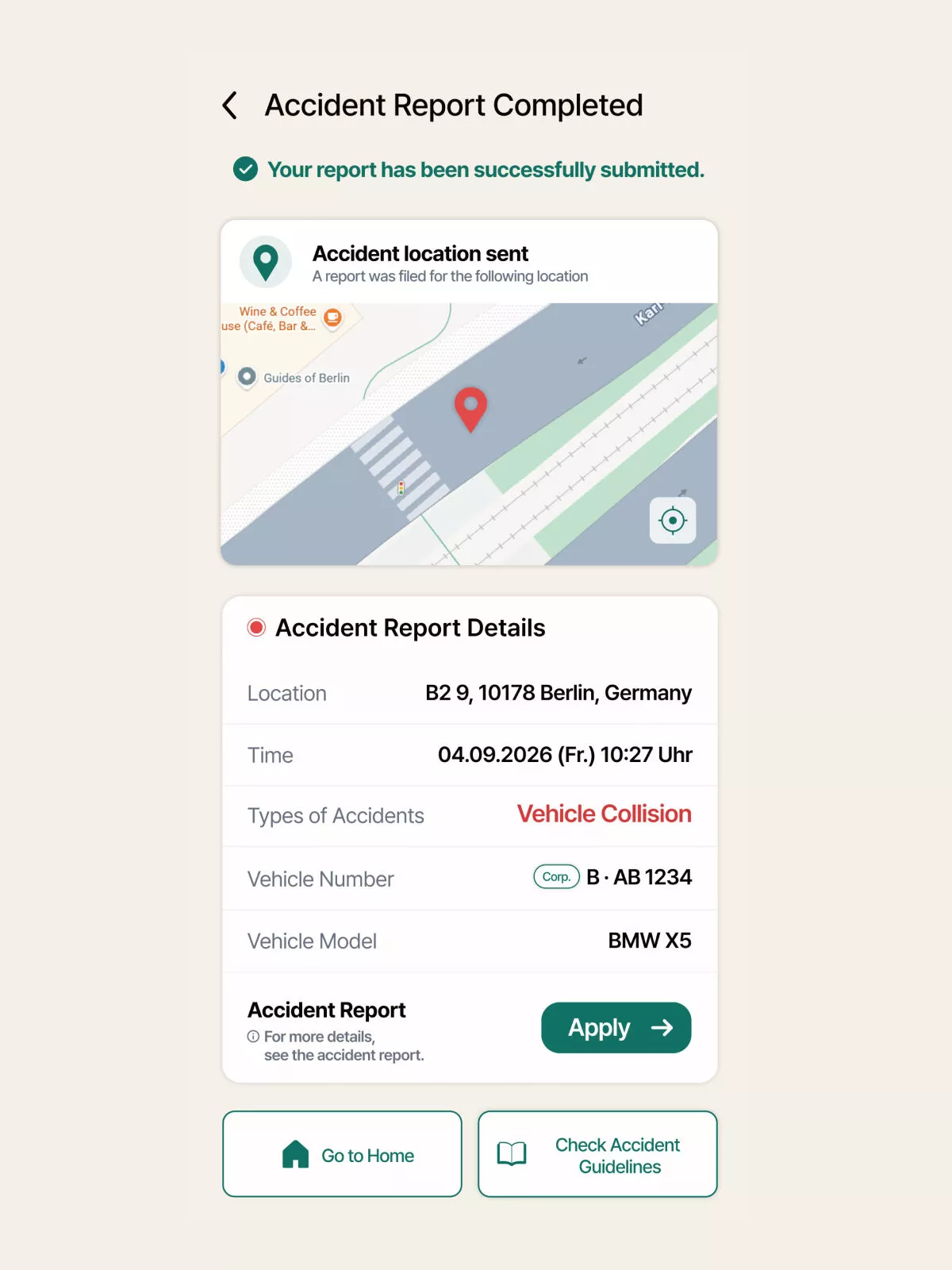The width and height of the screenshot is (952, 1270).
Task: Open the accident location map
Action: coord(469,434)
